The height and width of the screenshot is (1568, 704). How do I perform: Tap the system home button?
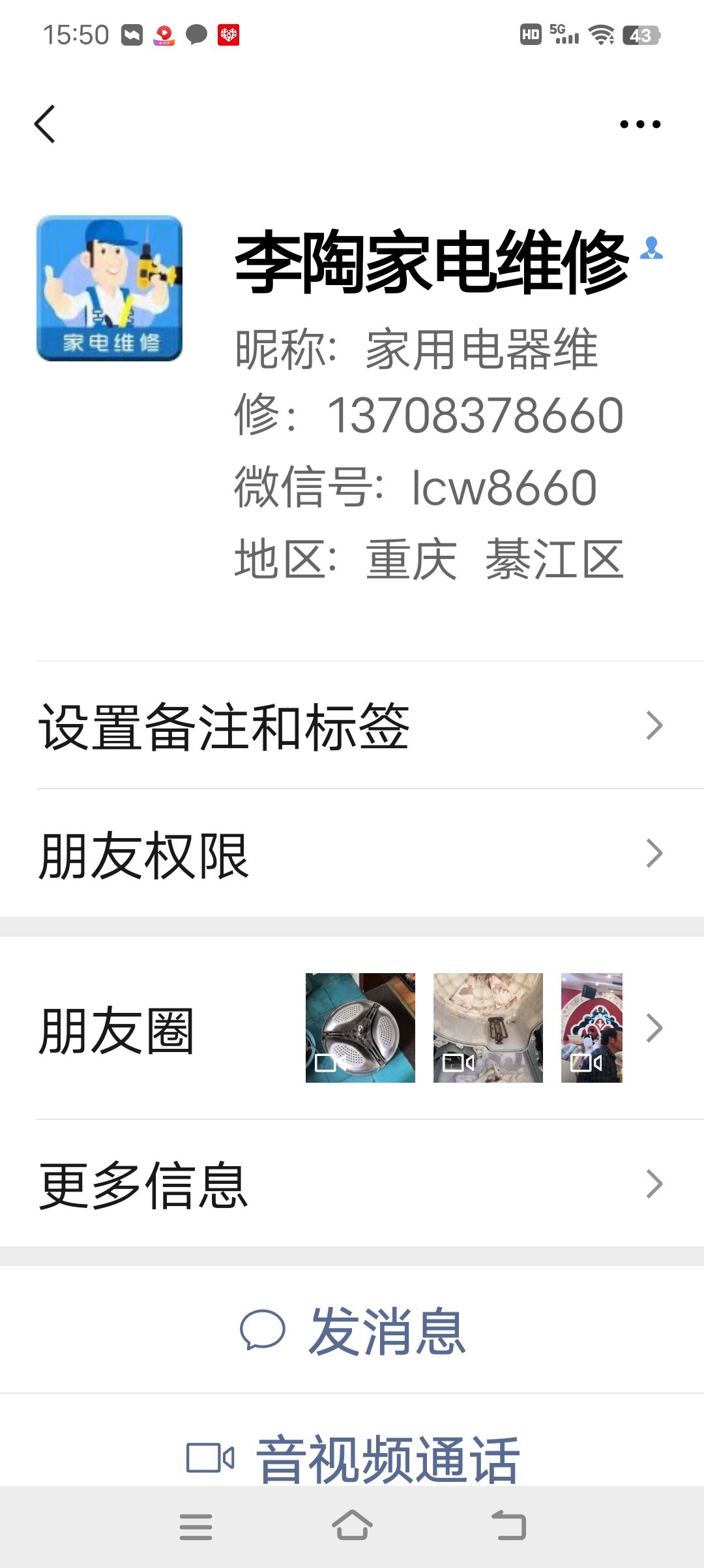[x=352, y=1527]
